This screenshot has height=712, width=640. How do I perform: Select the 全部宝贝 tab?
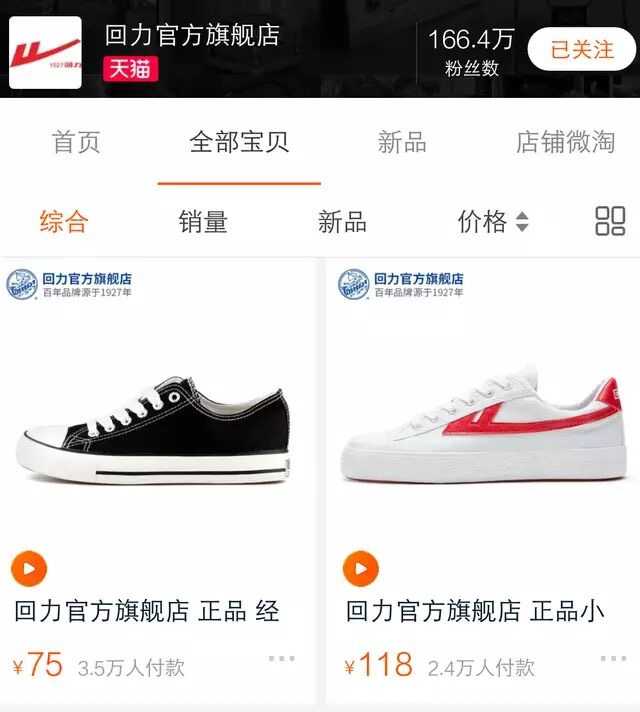coord(239,142)
